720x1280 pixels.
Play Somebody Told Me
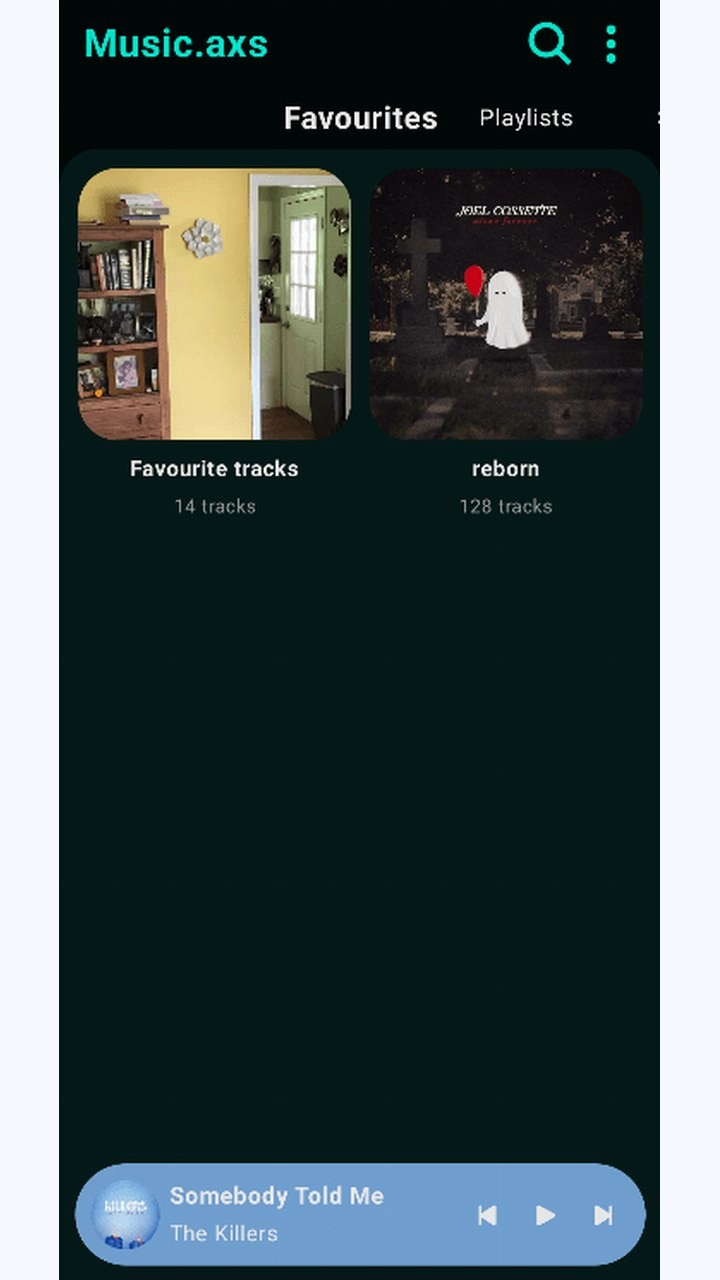point(545,1215)
